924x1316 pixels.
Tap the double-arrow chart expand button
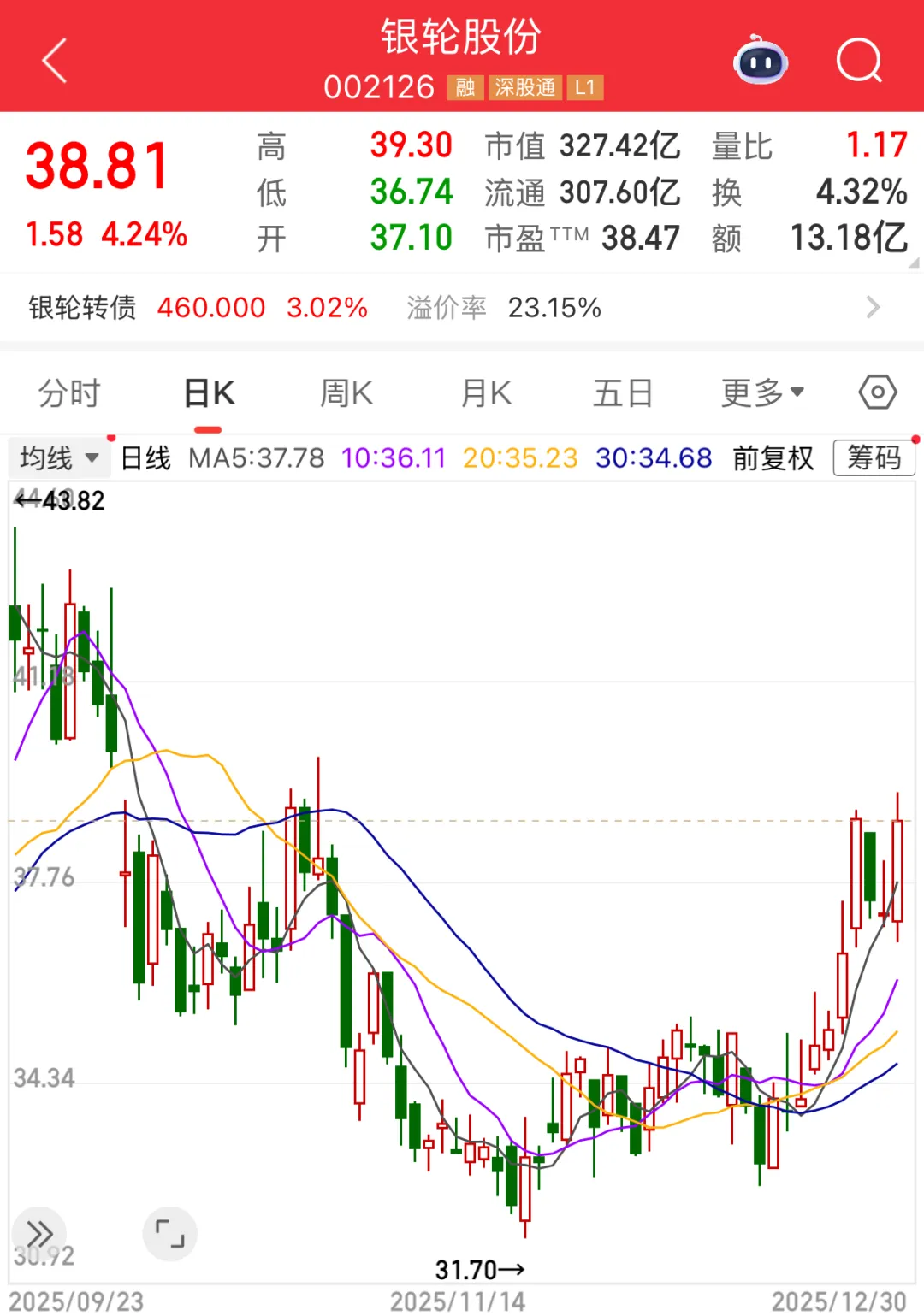pyautogui.click(x=39, y=1234)
